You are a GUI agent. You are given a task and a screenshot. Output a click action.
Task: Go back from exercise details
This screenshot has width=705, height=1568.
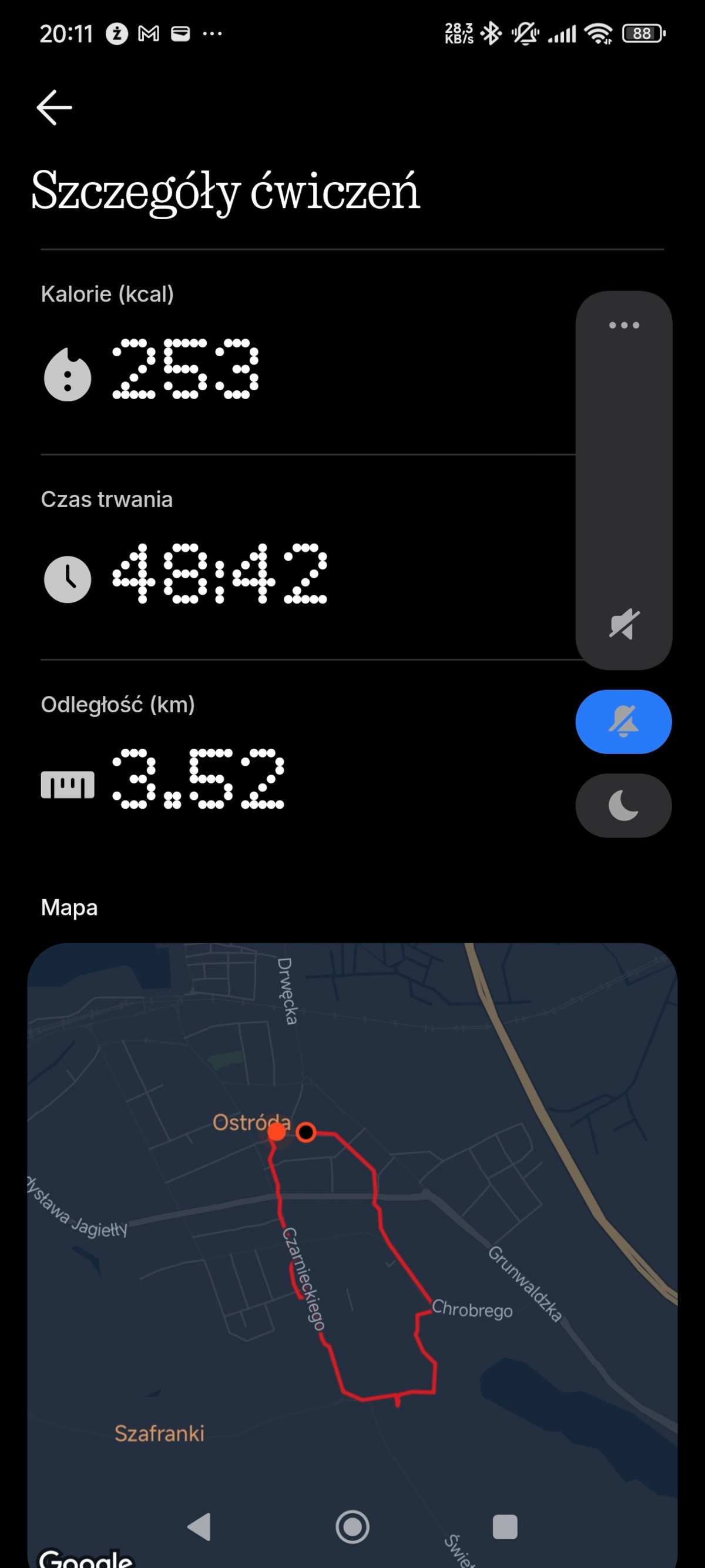point(54,107)
